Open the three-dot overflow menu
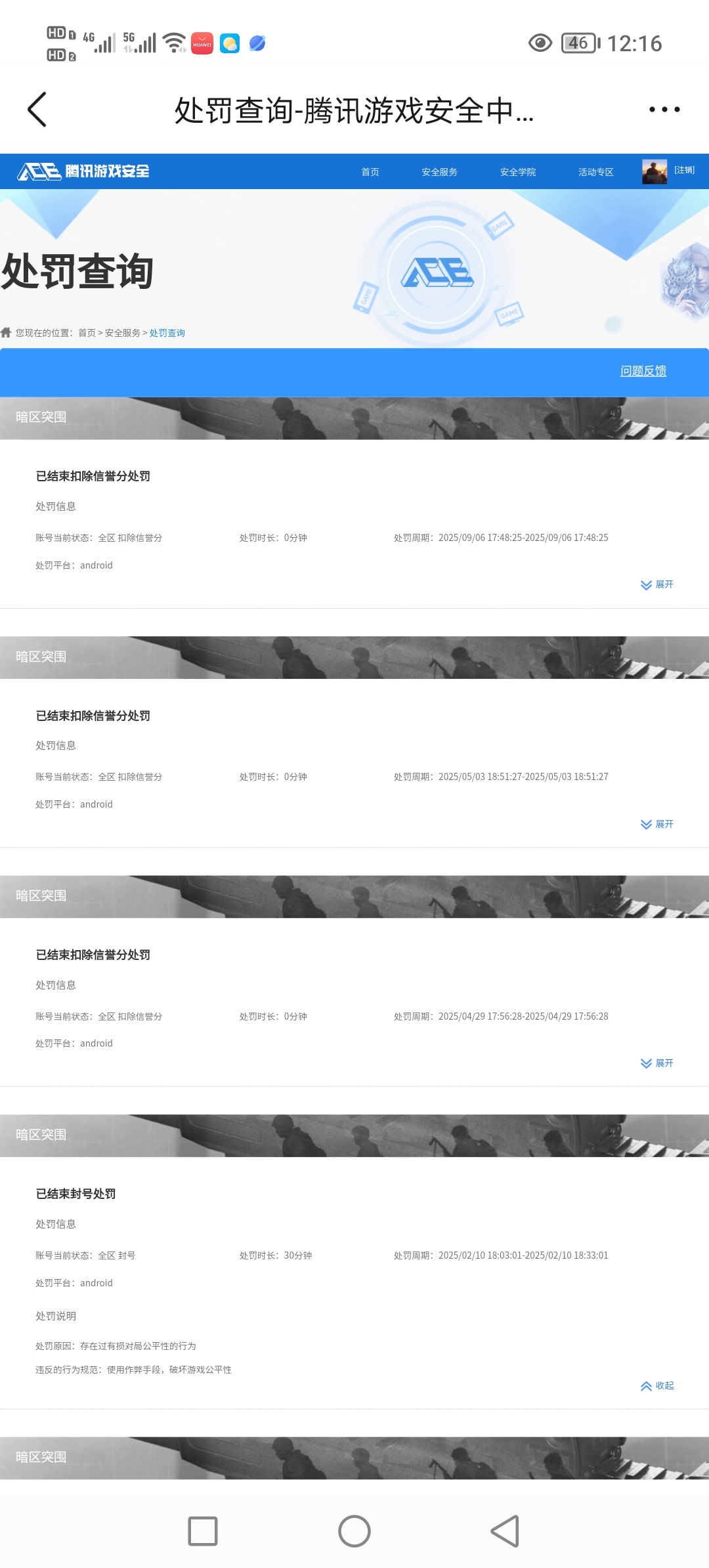The width and height of the screenshot is (709, 1568). (x=664, y=109)
